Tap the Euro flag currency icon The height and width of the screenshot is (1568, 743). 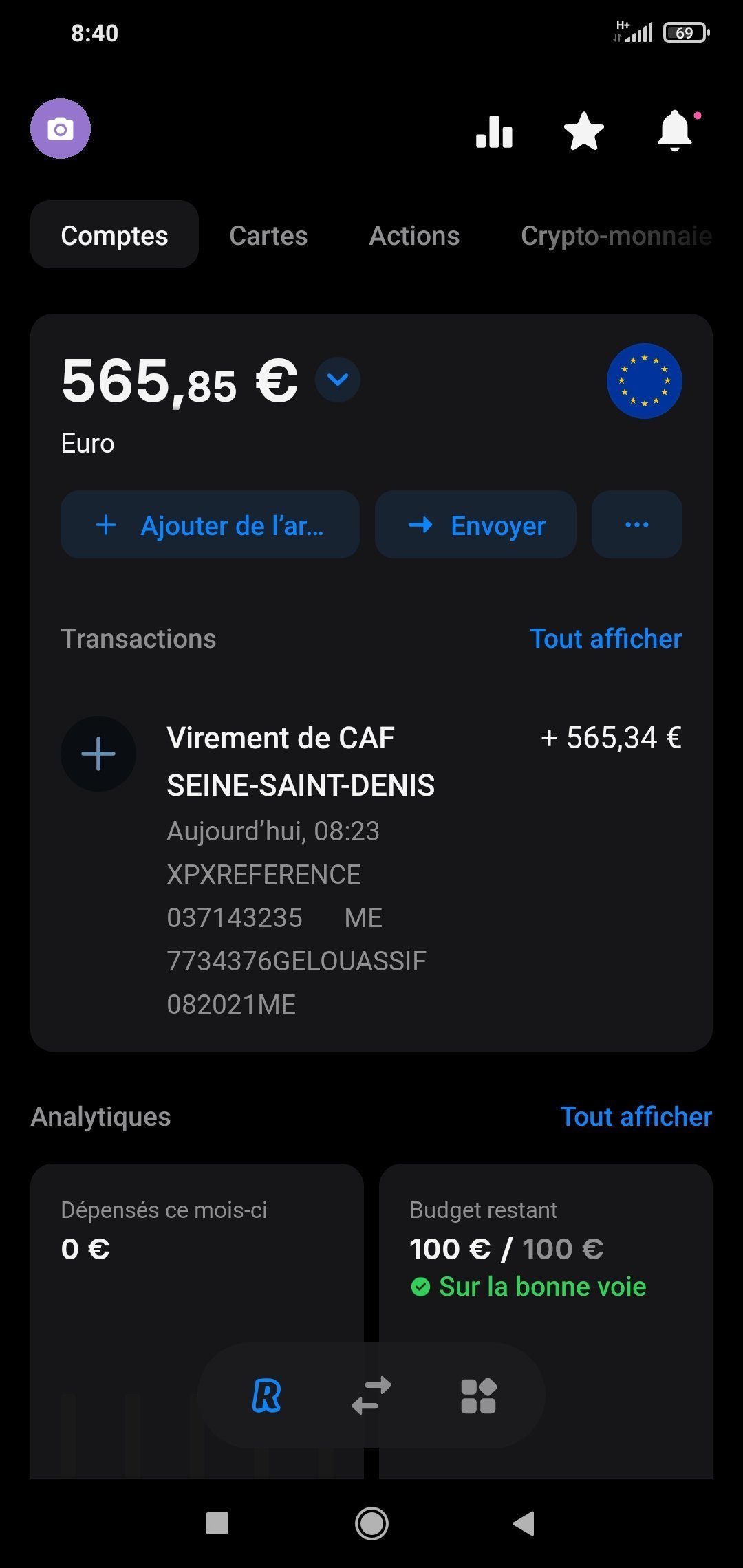pos(644,381)
